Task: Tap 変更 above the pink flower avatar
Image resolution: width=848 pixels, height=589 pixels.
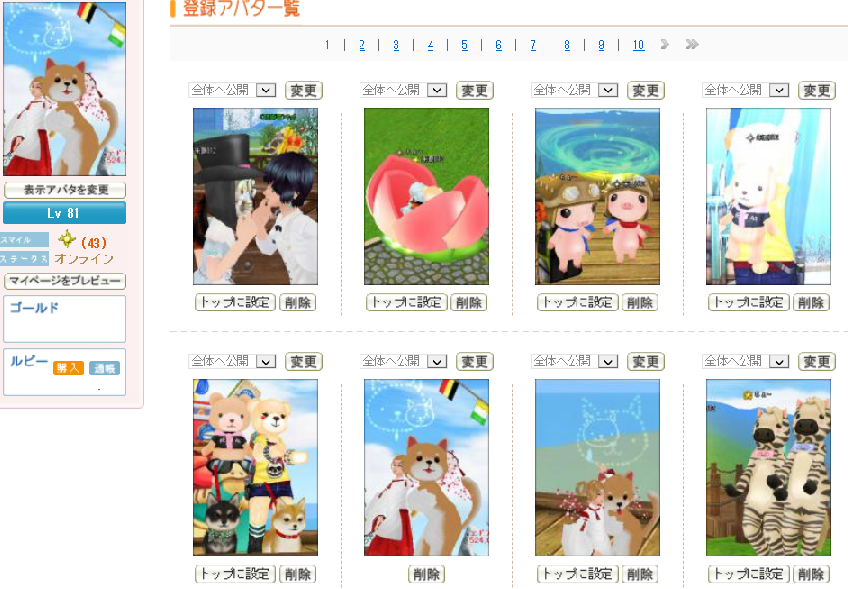Action: click(475, 90)
